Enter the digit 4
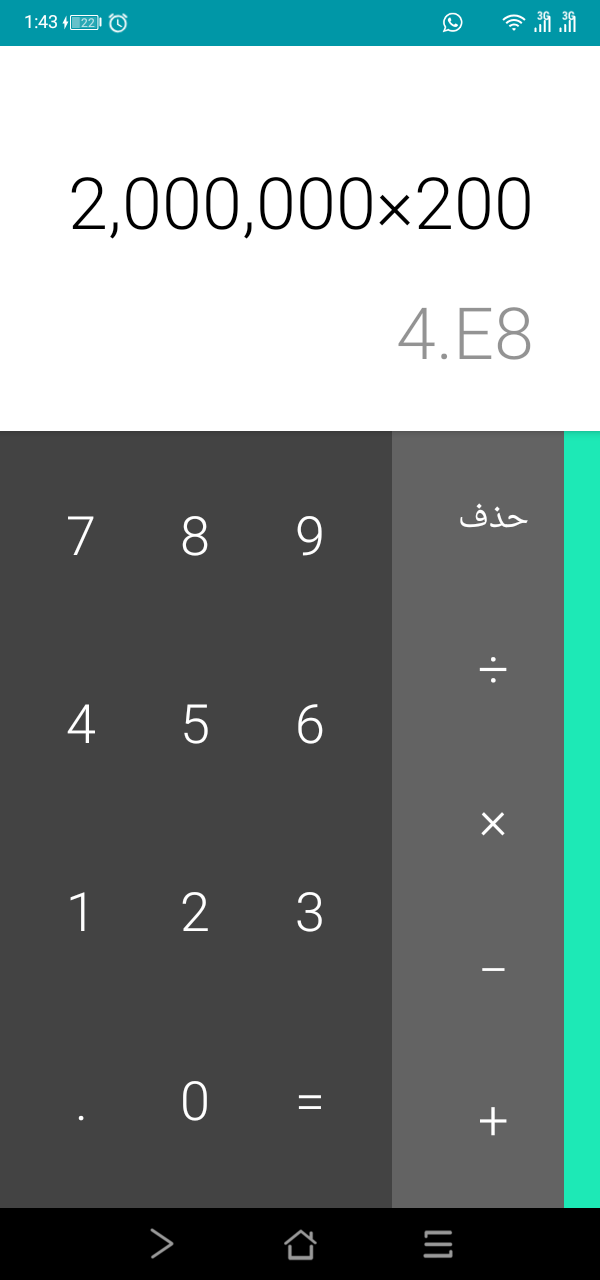This screenshot has height=1280, width=600. (81, 724)
